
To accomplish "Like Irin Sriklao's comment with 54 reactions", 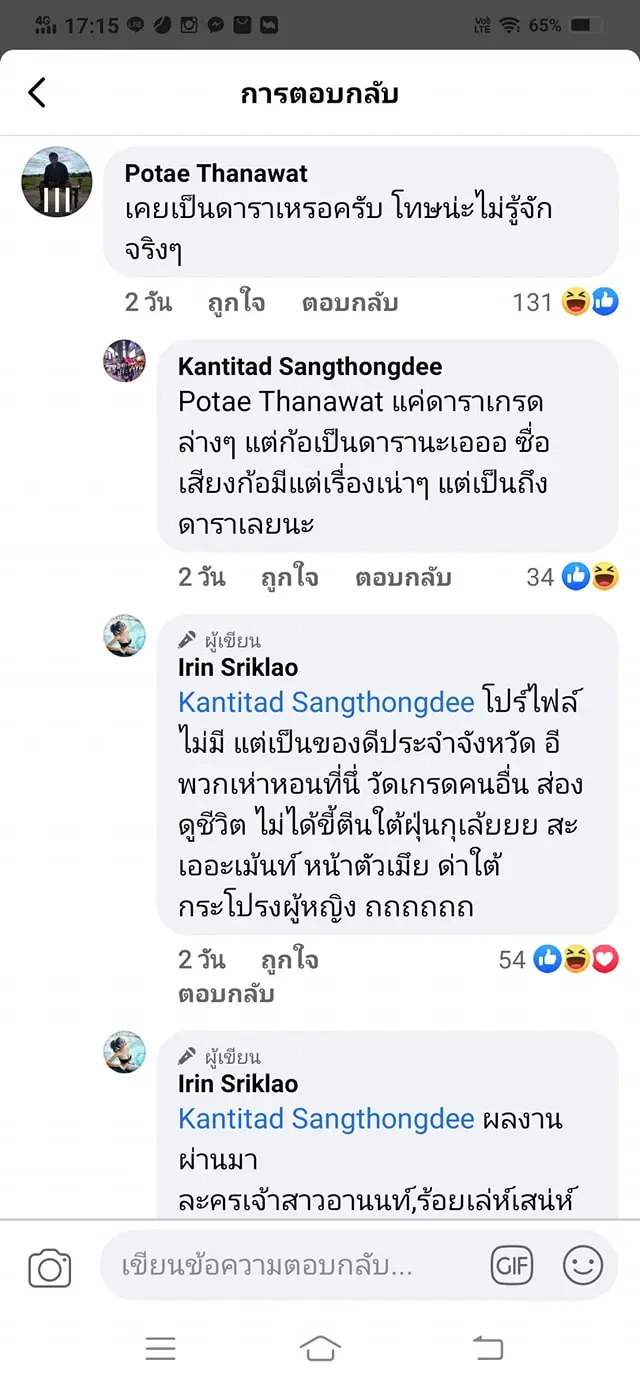I will click(289, 960).
